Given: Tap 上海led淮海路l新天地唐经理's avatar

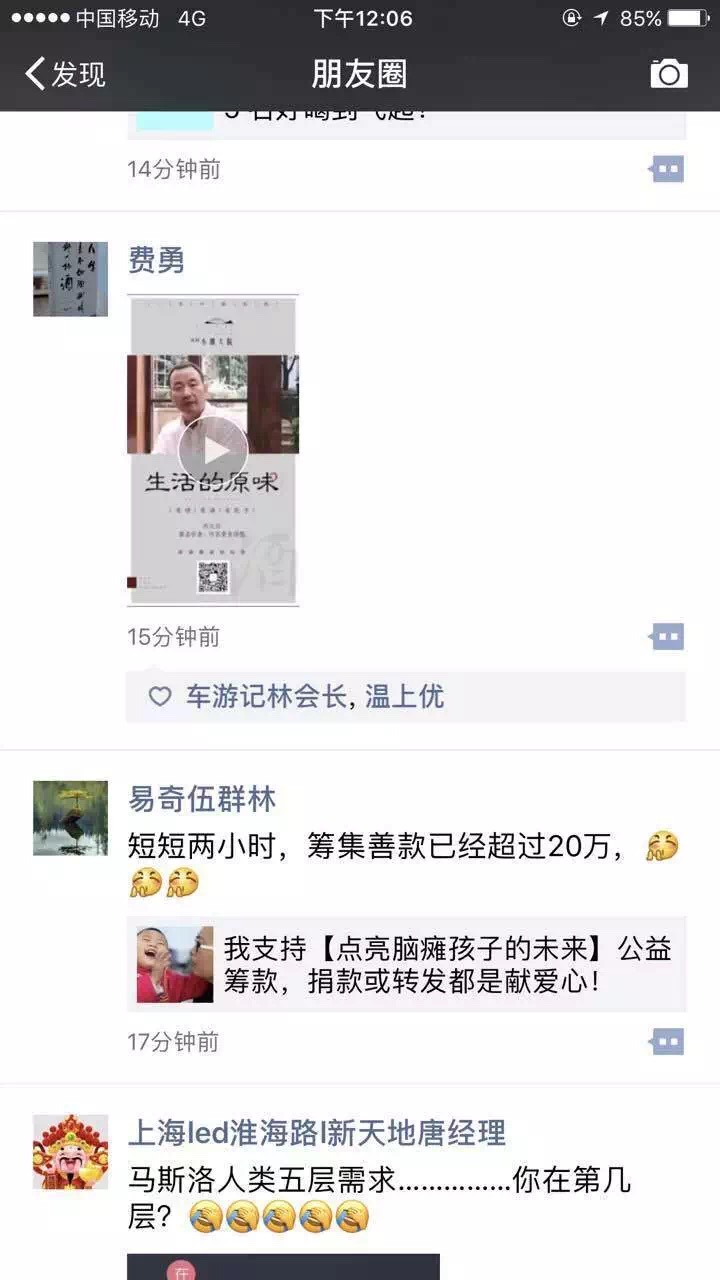Looking at the screenshot, I should click(70, 1152).
